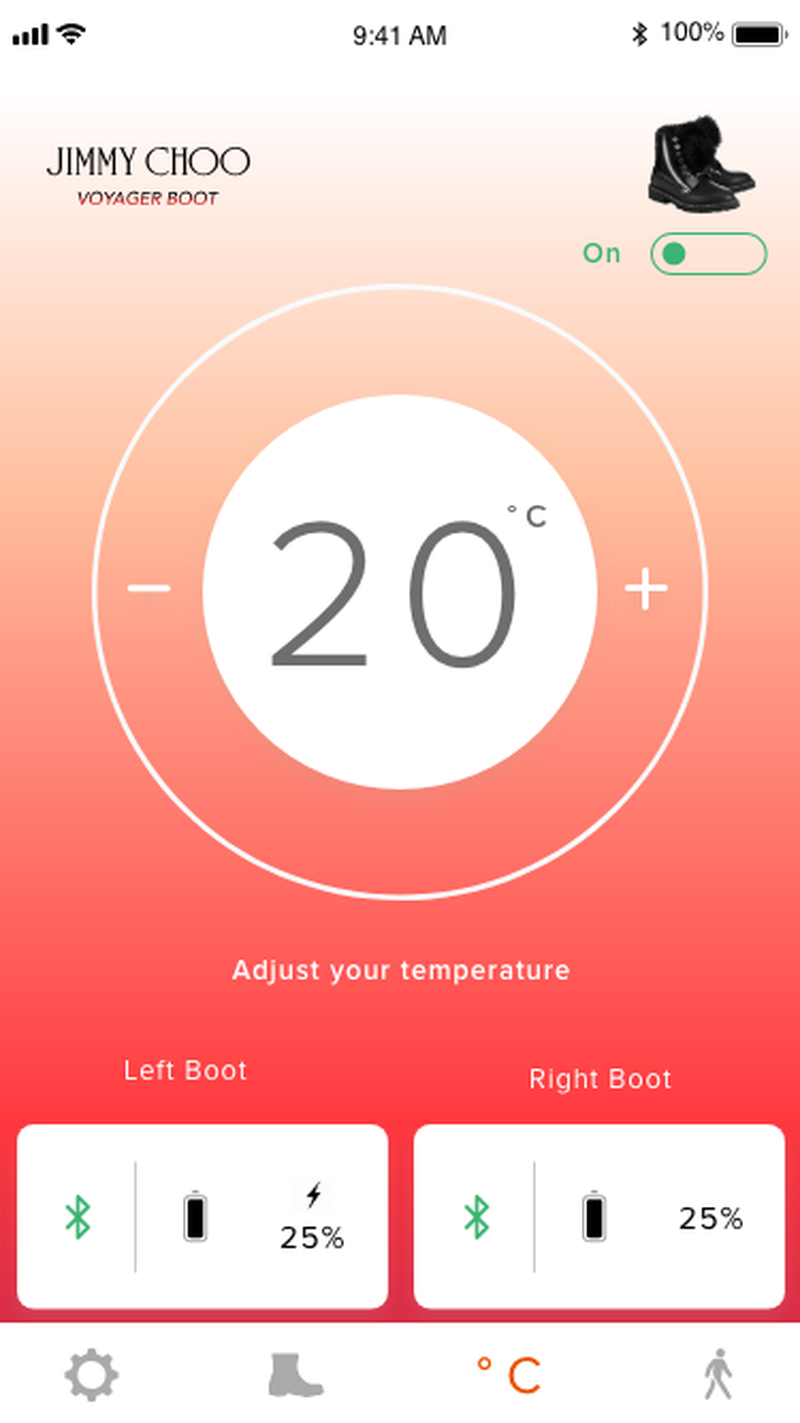
Task: Open the settings gear tab
Action: pyautogui.click(x=92, y=1375)
